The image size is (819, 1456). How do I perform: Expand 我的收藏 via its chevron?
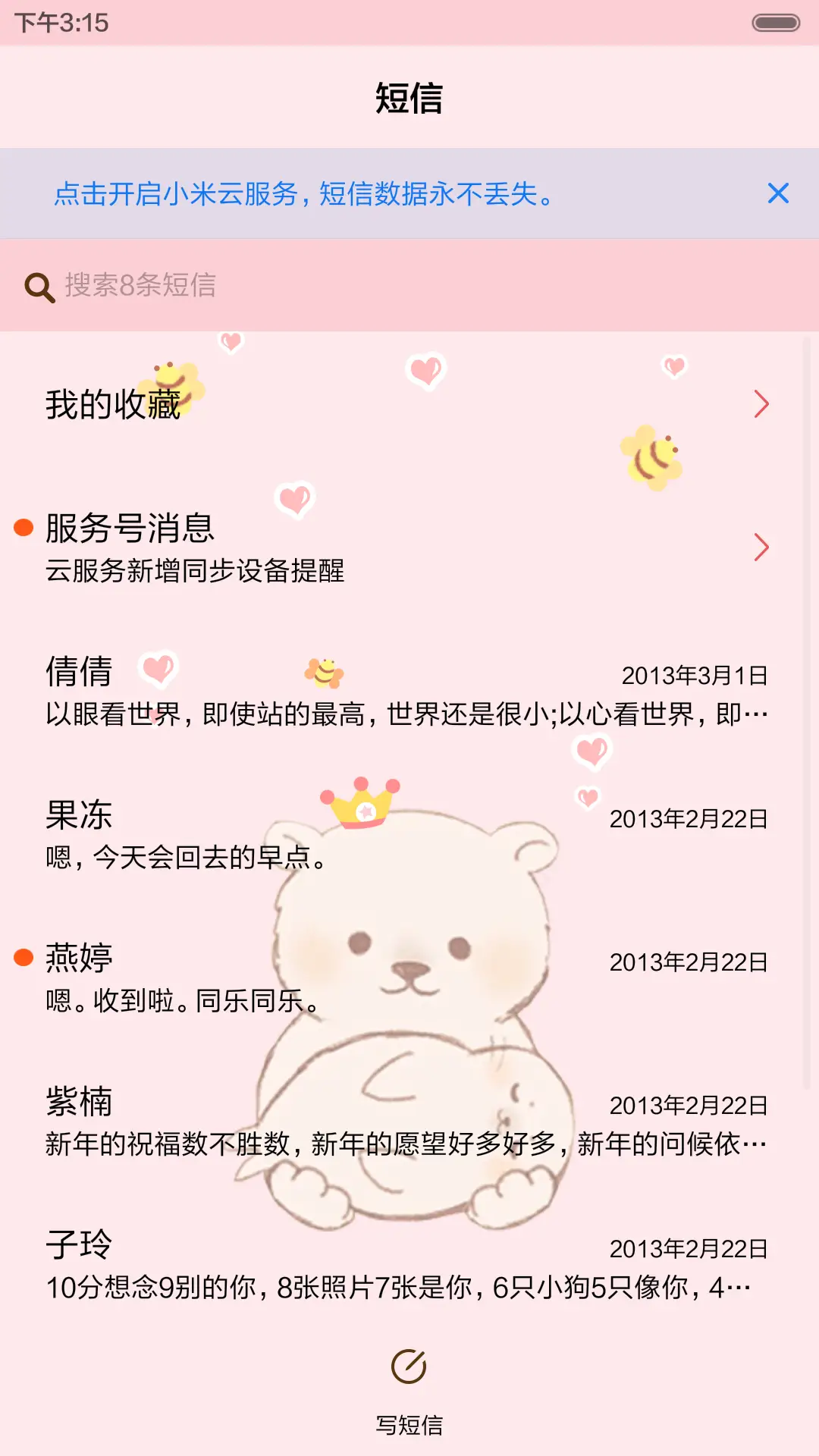761,404
